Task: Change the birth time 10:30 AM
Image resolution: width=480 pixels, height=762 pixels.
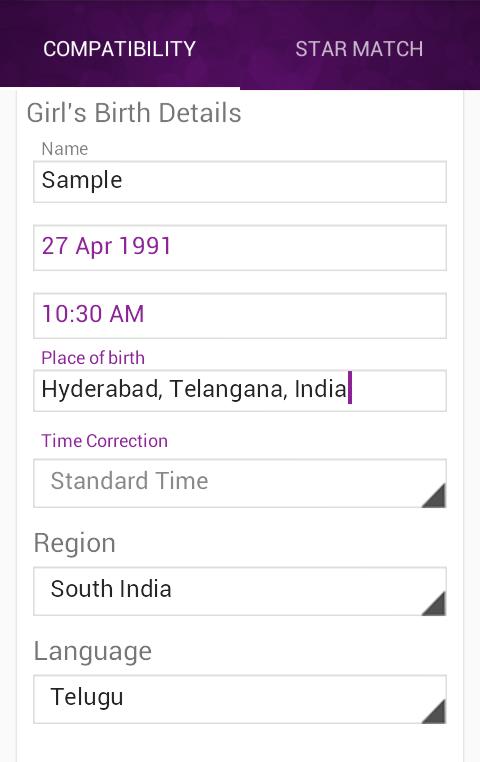Action: pyautogui.click(x=240, y=315)
